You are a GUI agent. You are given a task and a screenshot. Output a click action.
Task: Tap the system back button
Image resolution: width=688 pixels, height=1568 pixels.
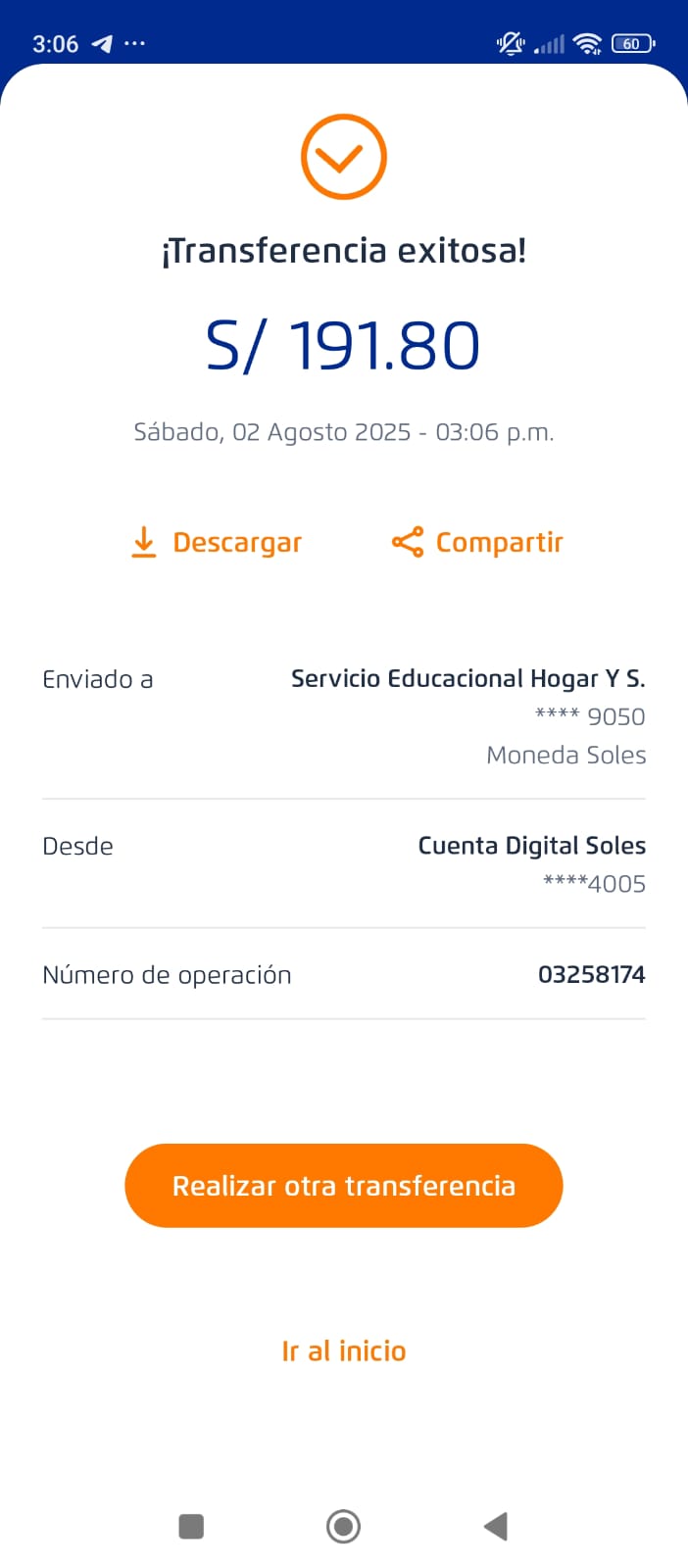point(496,1526)
